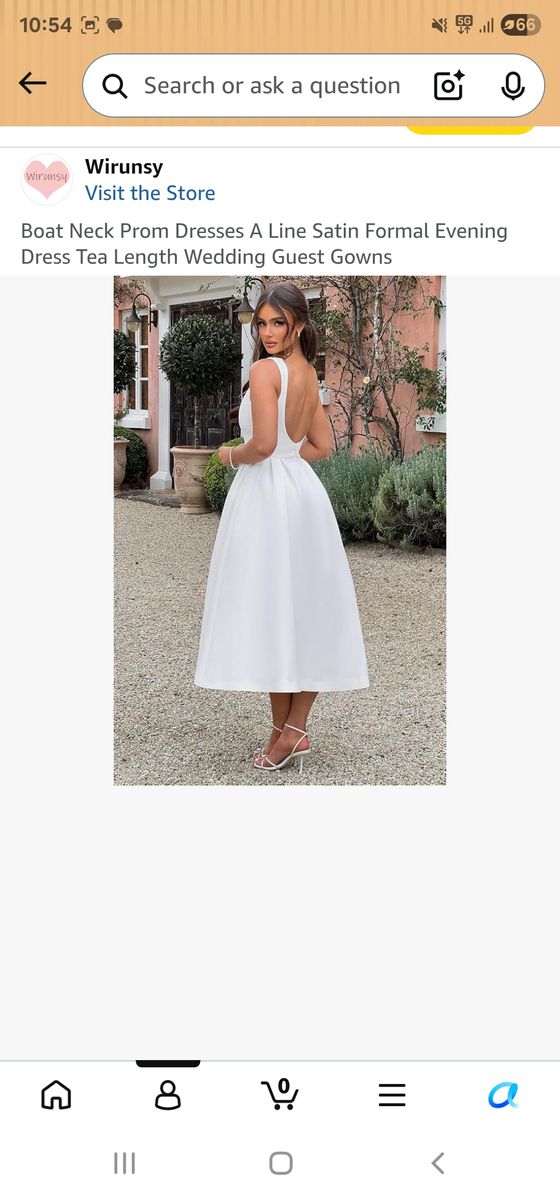Open the system recent apps
The width and height of the screenshot is (560, 1200).
click(124, 1162)
